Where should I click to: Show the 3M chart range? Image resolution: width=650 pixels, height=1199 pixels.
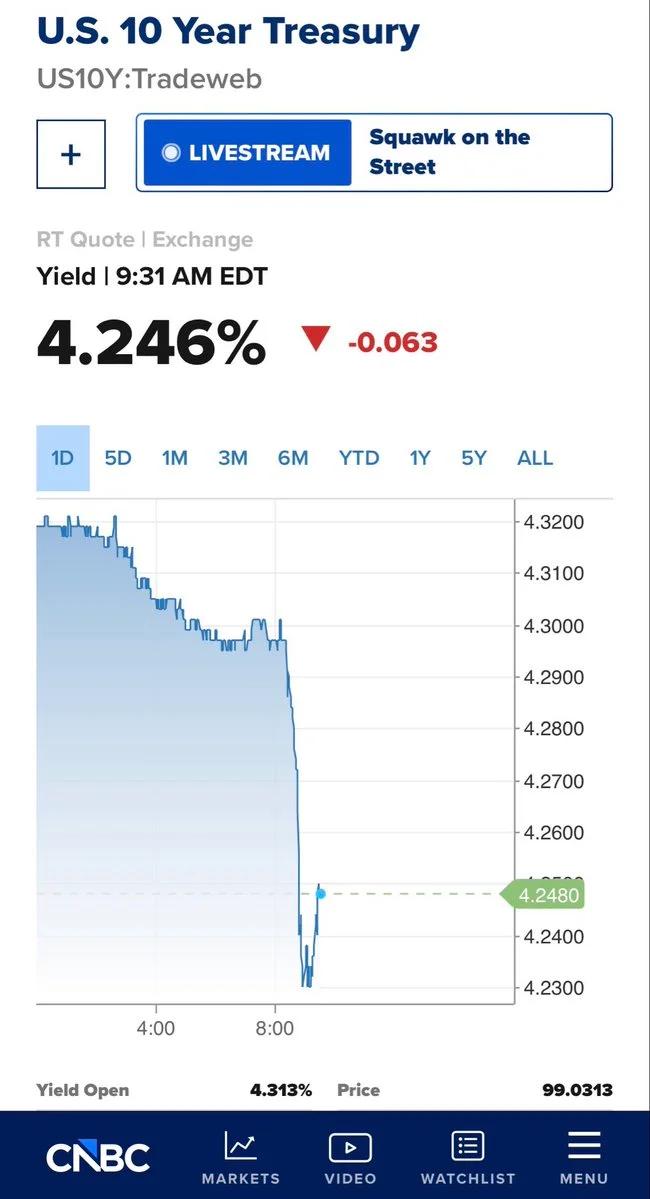[x=233, y=458]
